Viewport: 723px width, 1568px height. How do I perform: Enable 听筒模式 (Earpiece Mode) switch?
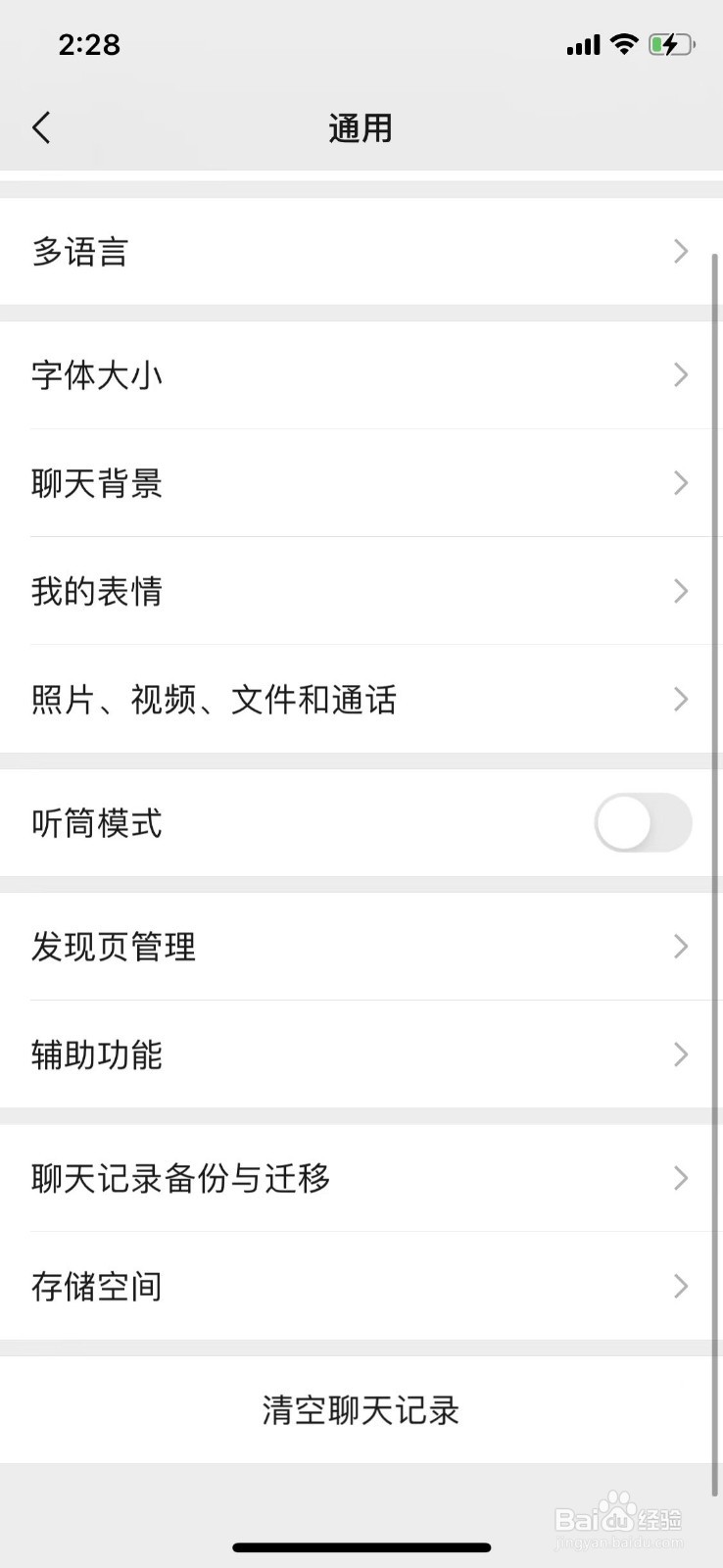click(x=642, y=823)
